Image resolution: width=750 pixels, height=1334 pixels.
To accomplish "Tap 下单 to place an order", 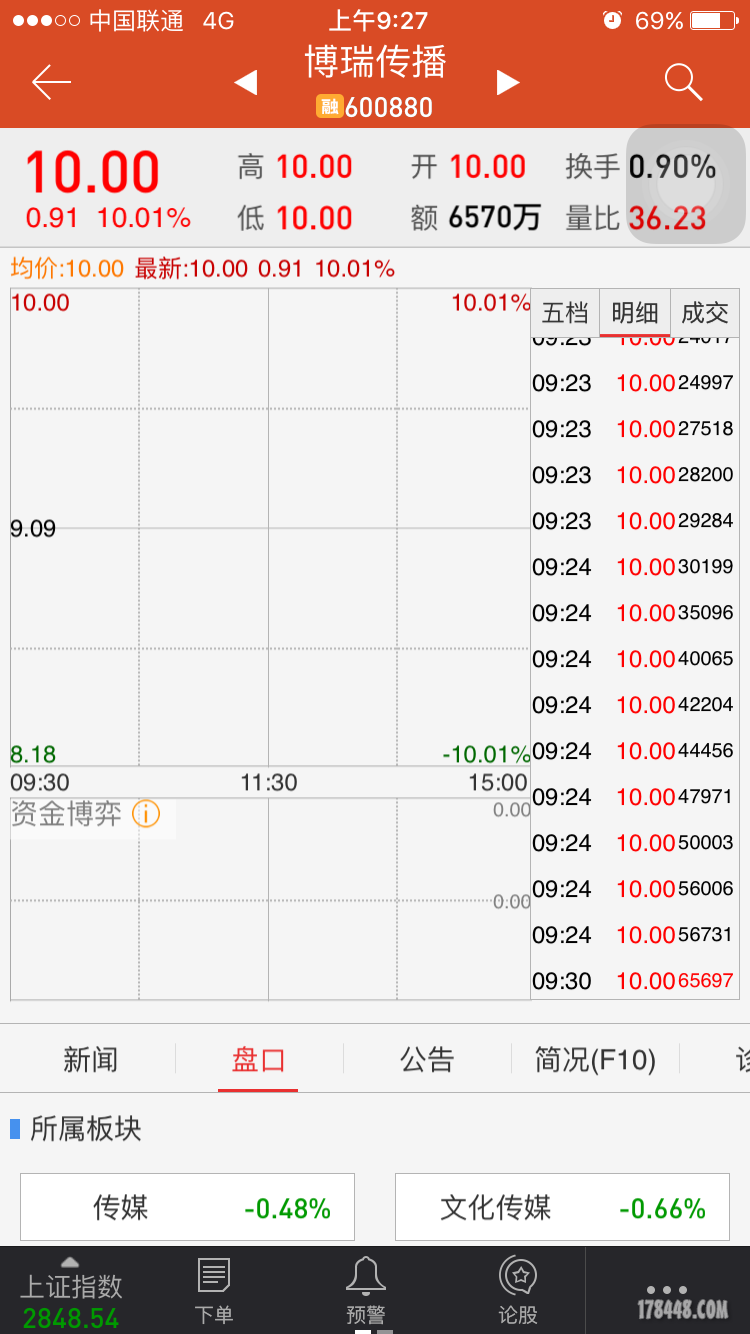I will (214, 1290).
